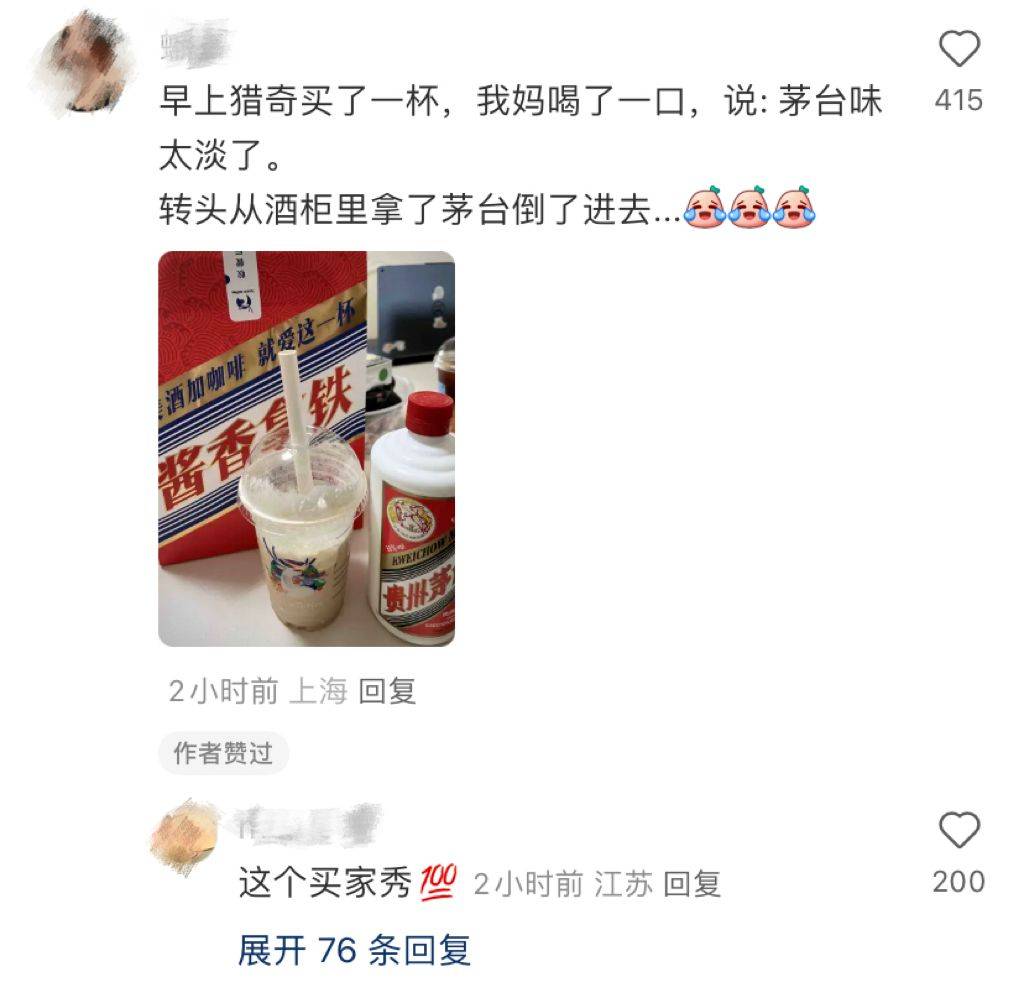The image size is (1024, 1001).
Task: Open the first commenter's profile avatar
Action: [x=87, y=62]
